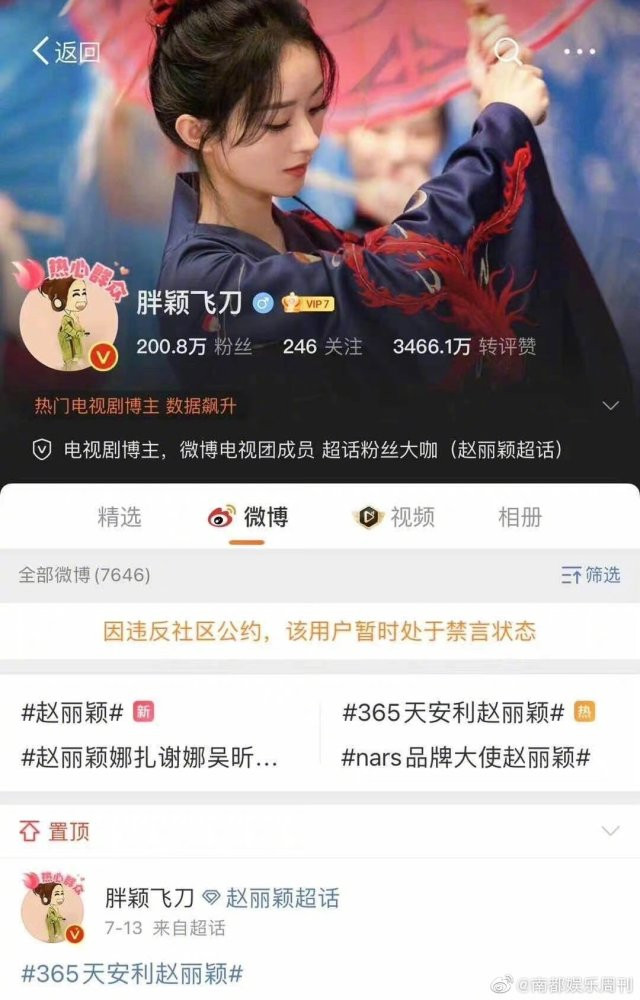Switch to the 视频 tab
The width and height of the screenshot is (640, 1000).
coord(396,517)
